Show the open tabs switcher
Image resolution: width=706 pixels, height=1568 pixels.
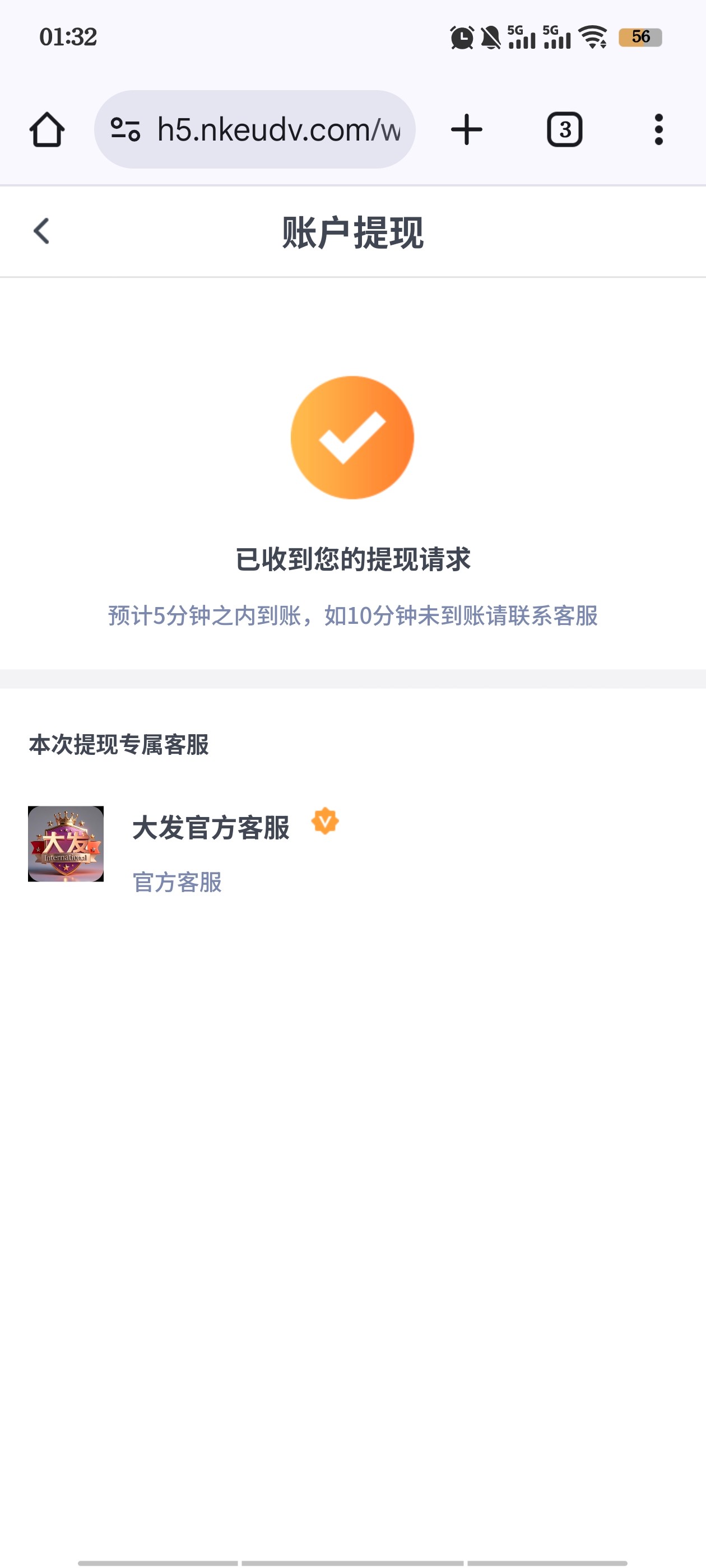pyautogui.click(x=564, y=130)
